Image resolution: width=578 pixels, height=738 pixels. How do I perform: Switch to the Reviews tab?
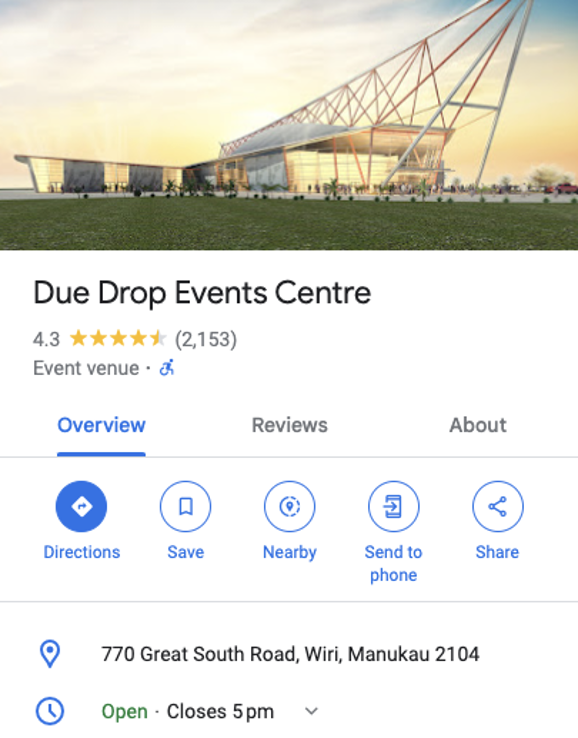click(289, 425)
